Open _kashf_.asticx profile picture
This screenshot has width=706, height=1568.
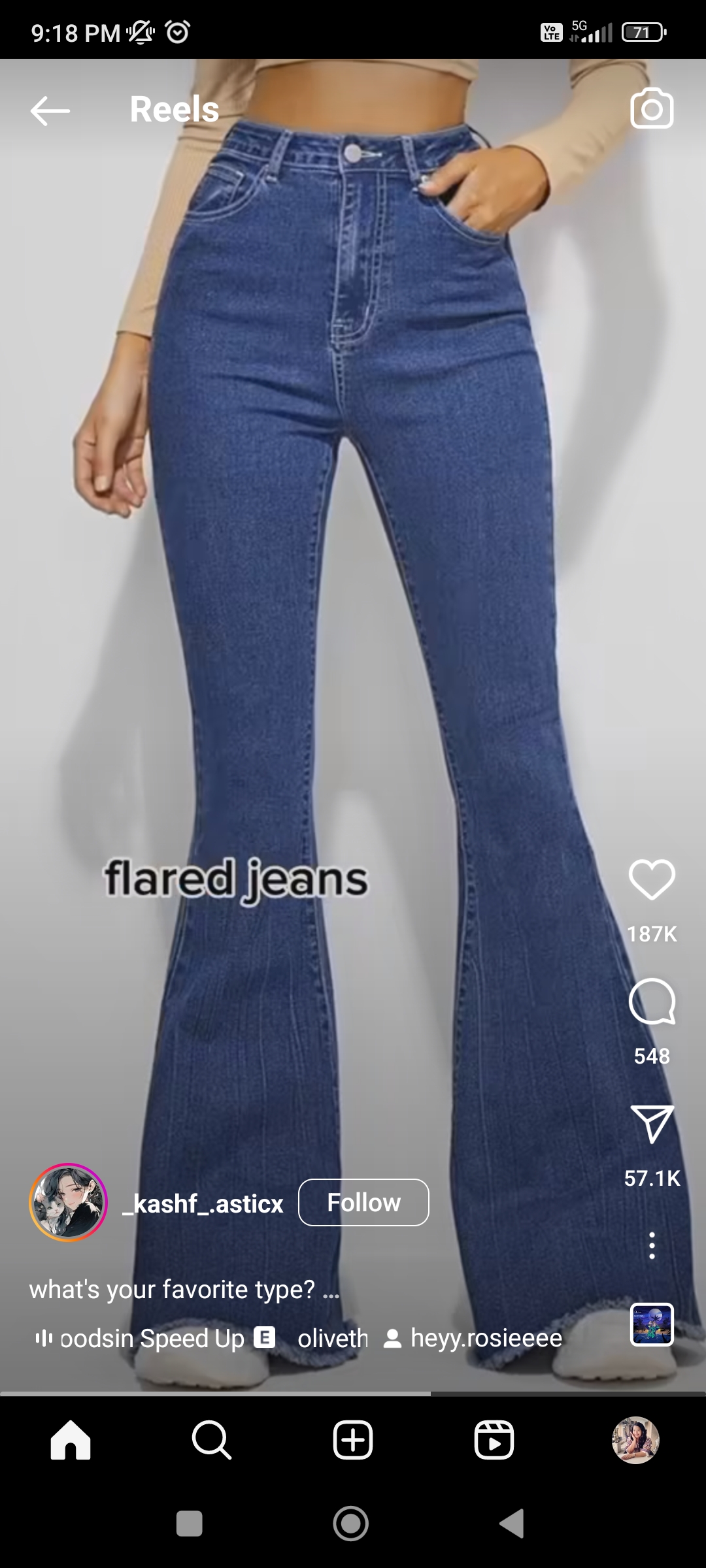(68, 1202)
